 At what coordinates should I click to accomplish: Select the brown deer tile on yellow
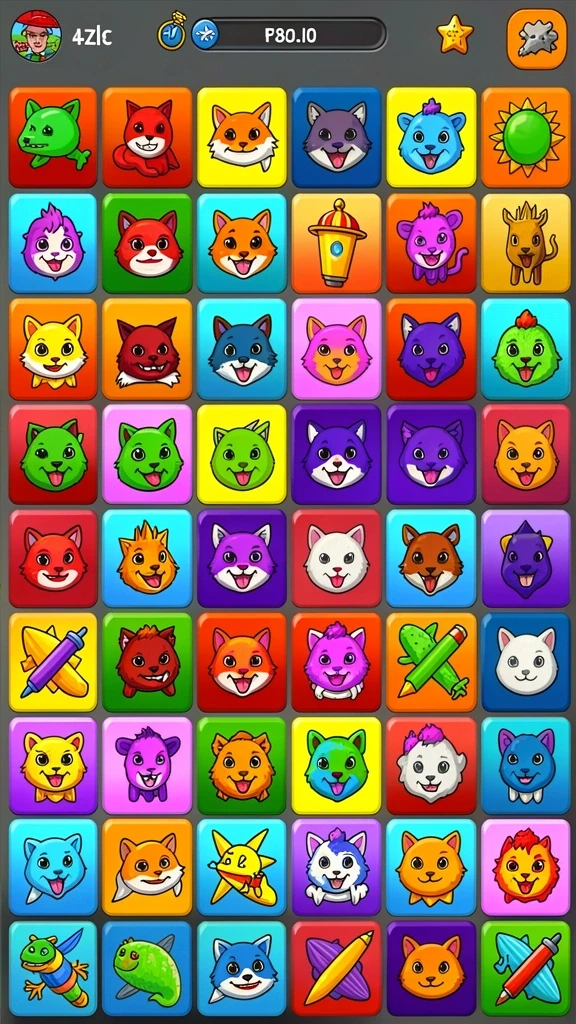coord(526,243)
